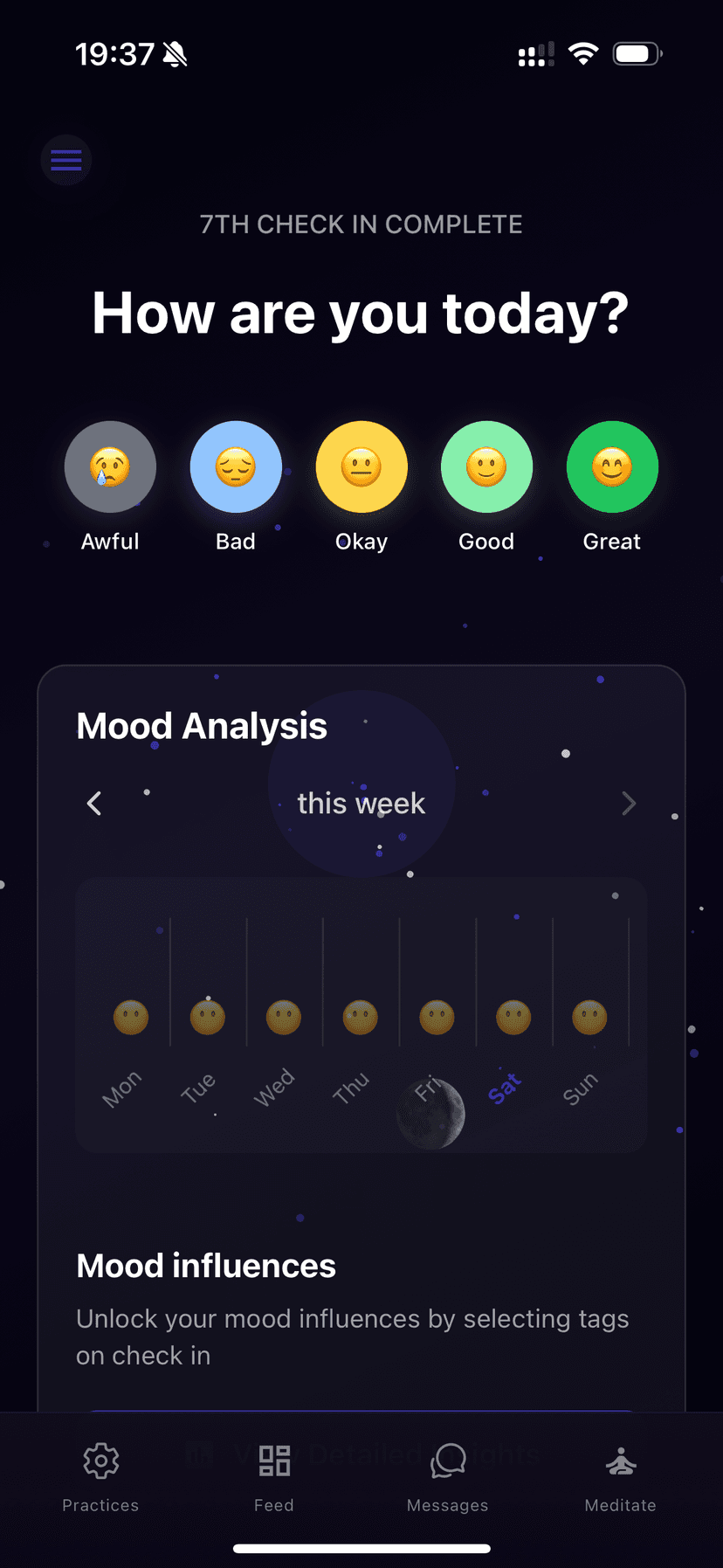Tap Sunday's mood emoji in the chart

589,1016
